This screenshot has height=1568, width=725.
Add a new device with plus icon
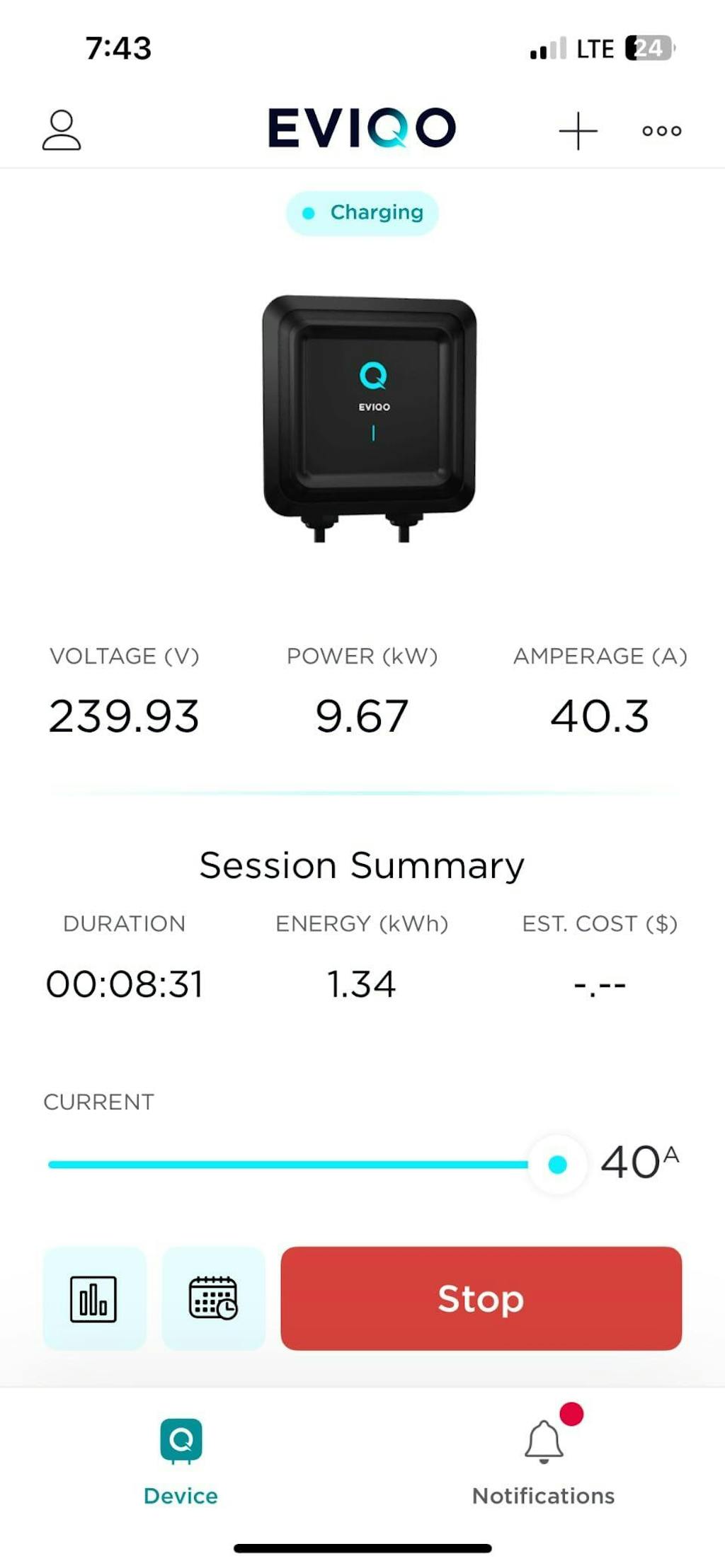(578, 131)
